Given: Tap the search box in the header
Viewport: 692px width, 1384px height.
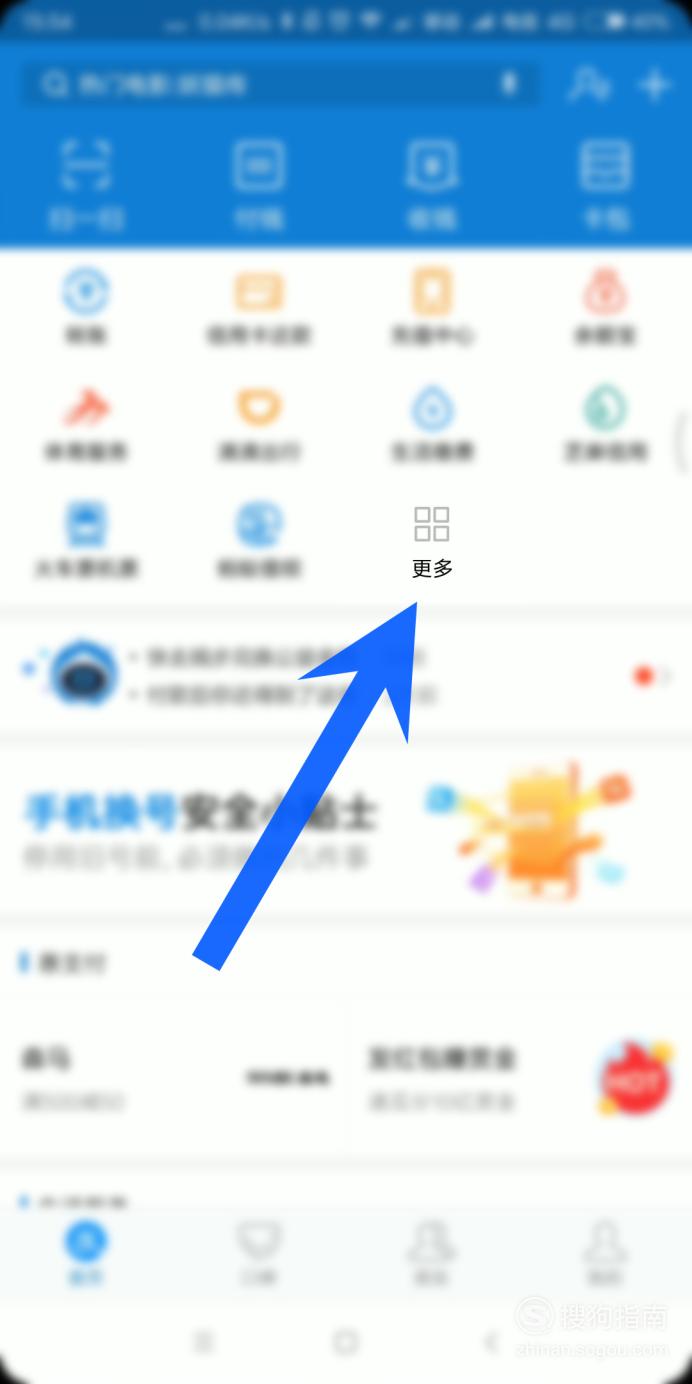Looking at the screenshot, I should click(280, 85).
